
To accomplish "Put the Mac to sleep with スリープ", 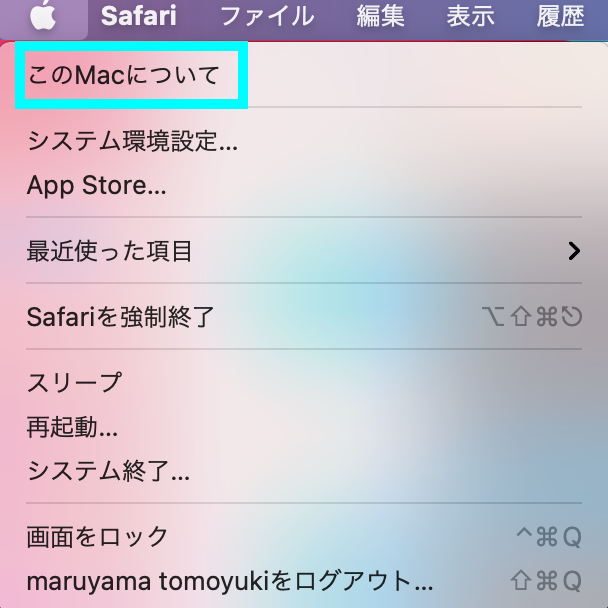I will pyautogui.click(x=74, y=382).
